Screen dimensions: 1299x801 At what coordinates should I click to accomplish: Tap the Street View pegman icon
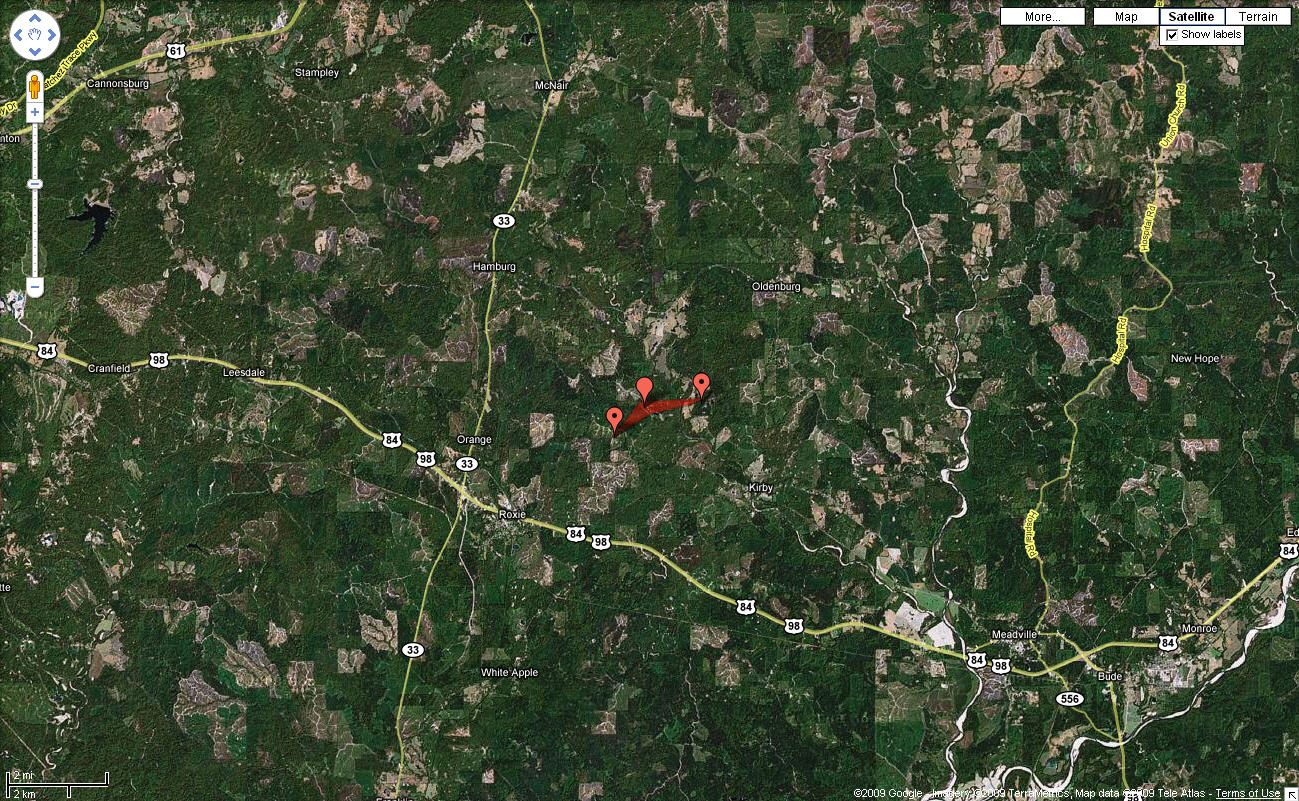[35, 86]
